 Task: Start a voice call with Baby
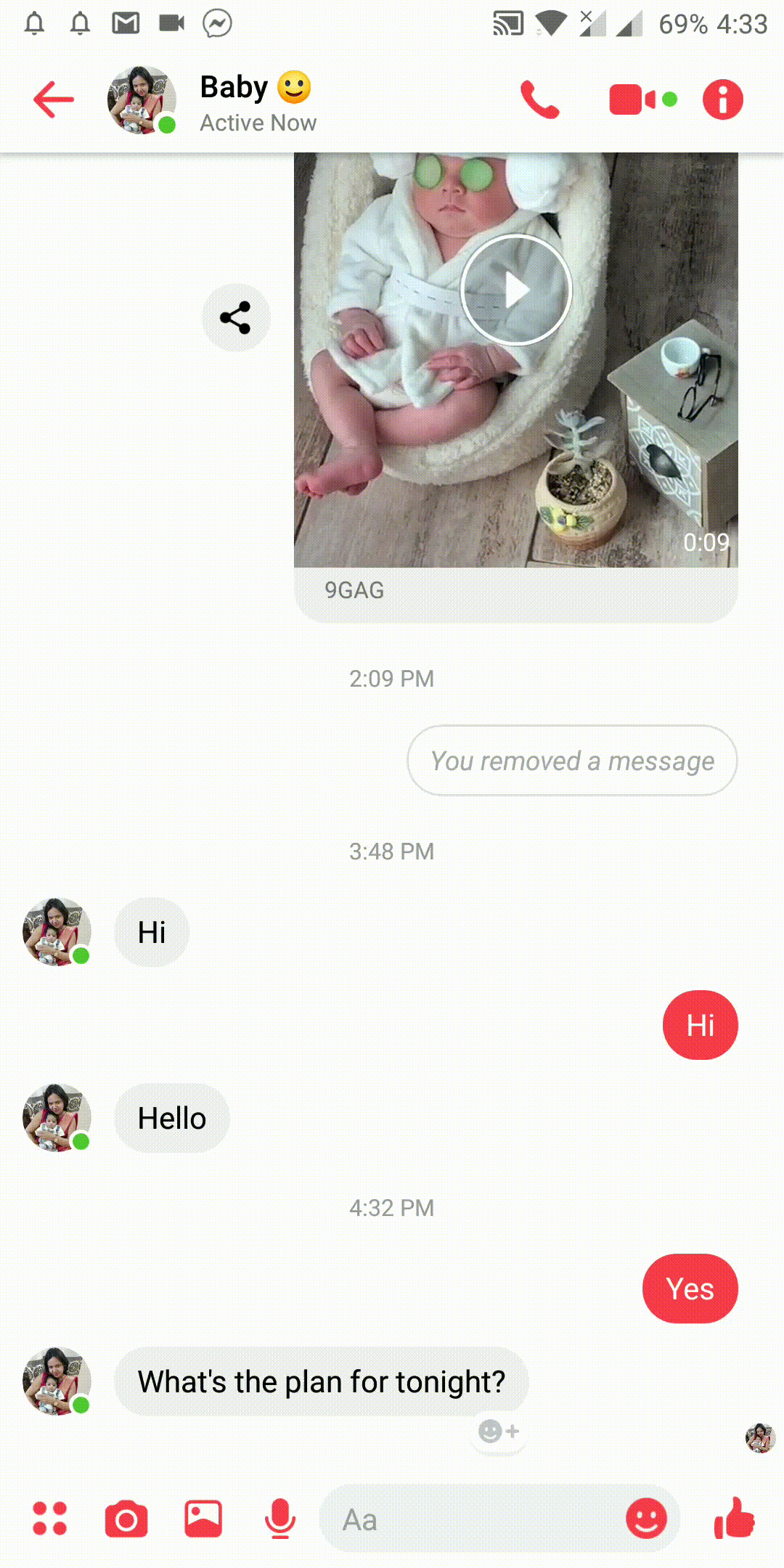coord(540,99)
